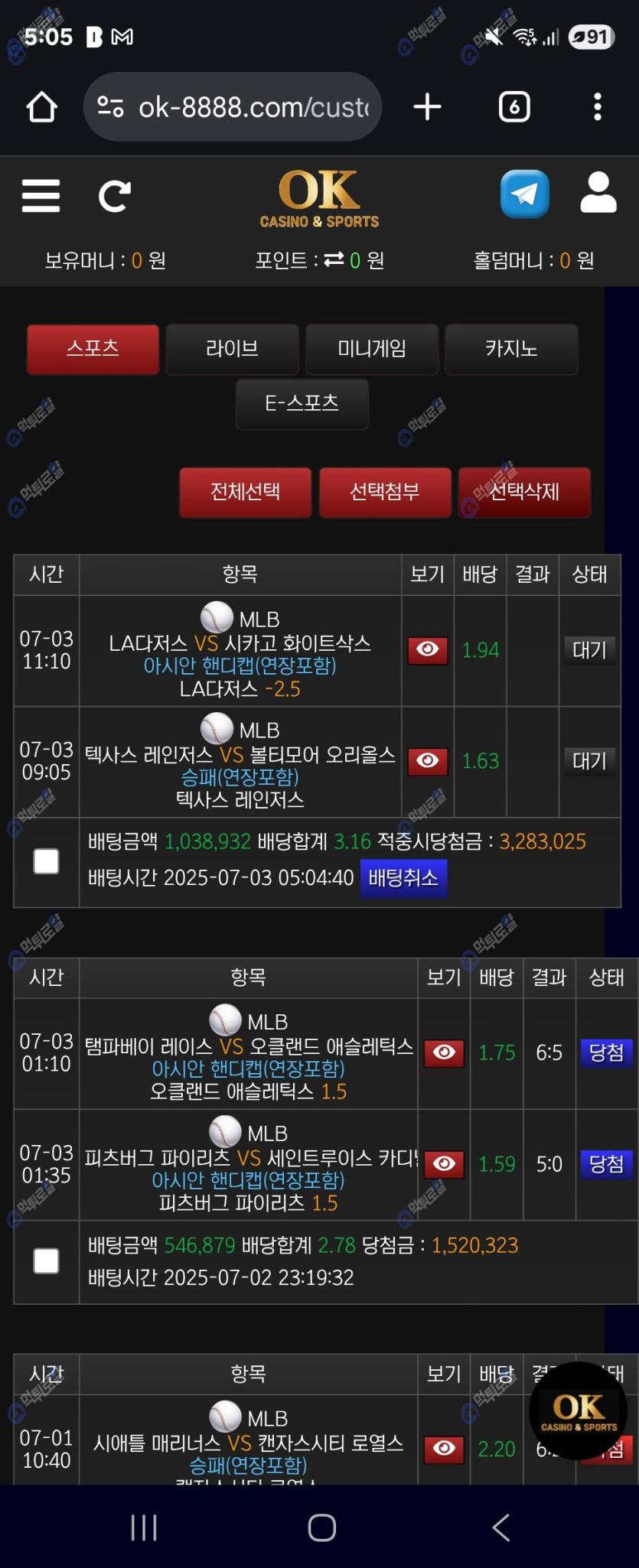Switch to the 카지노 tab
This screenshot has height=1568, width=639.
511,349
